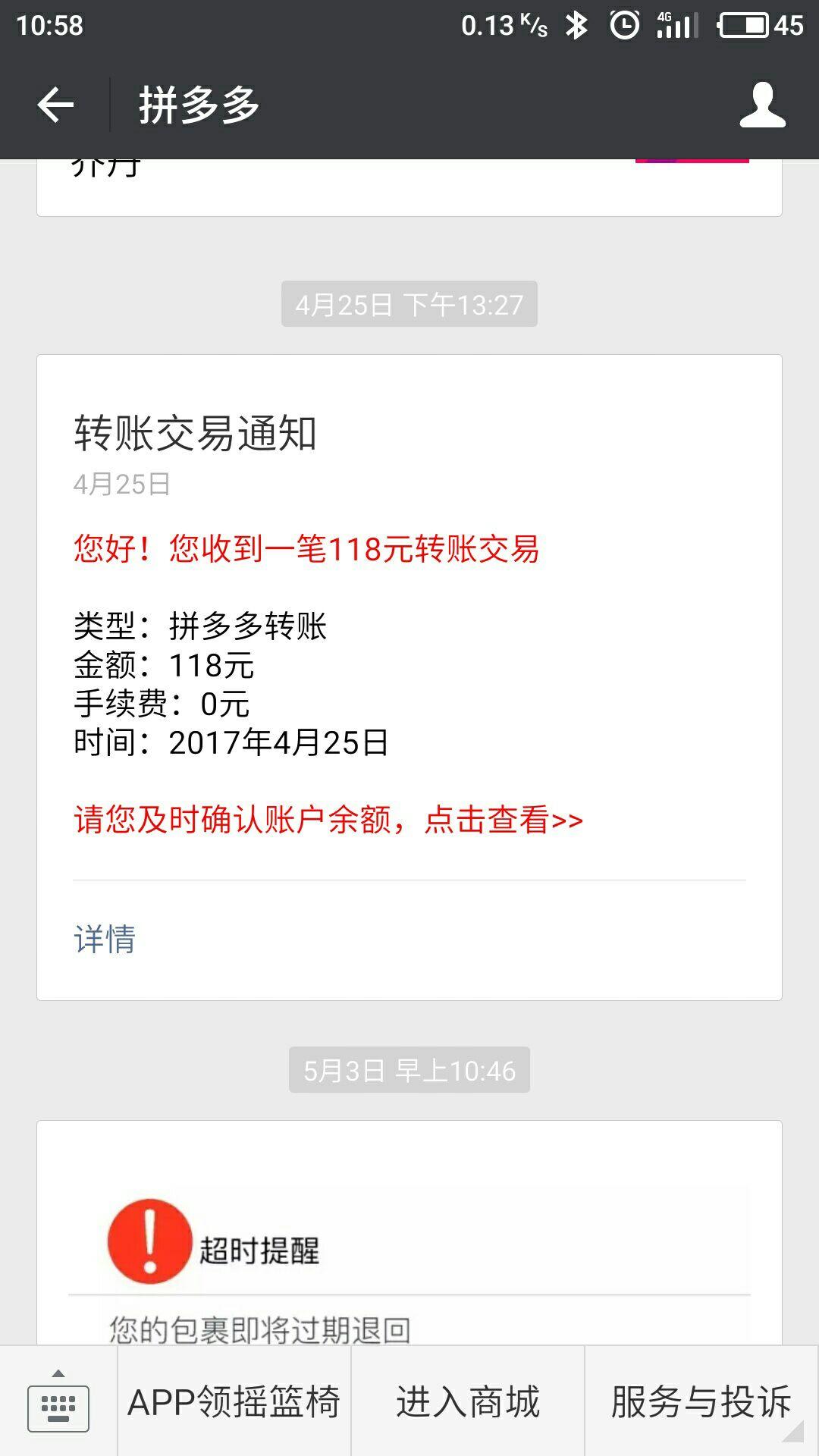819x1456 pixels.
Task: Go back from the 拼多多 chat
Action: click(x=55, y=105)
